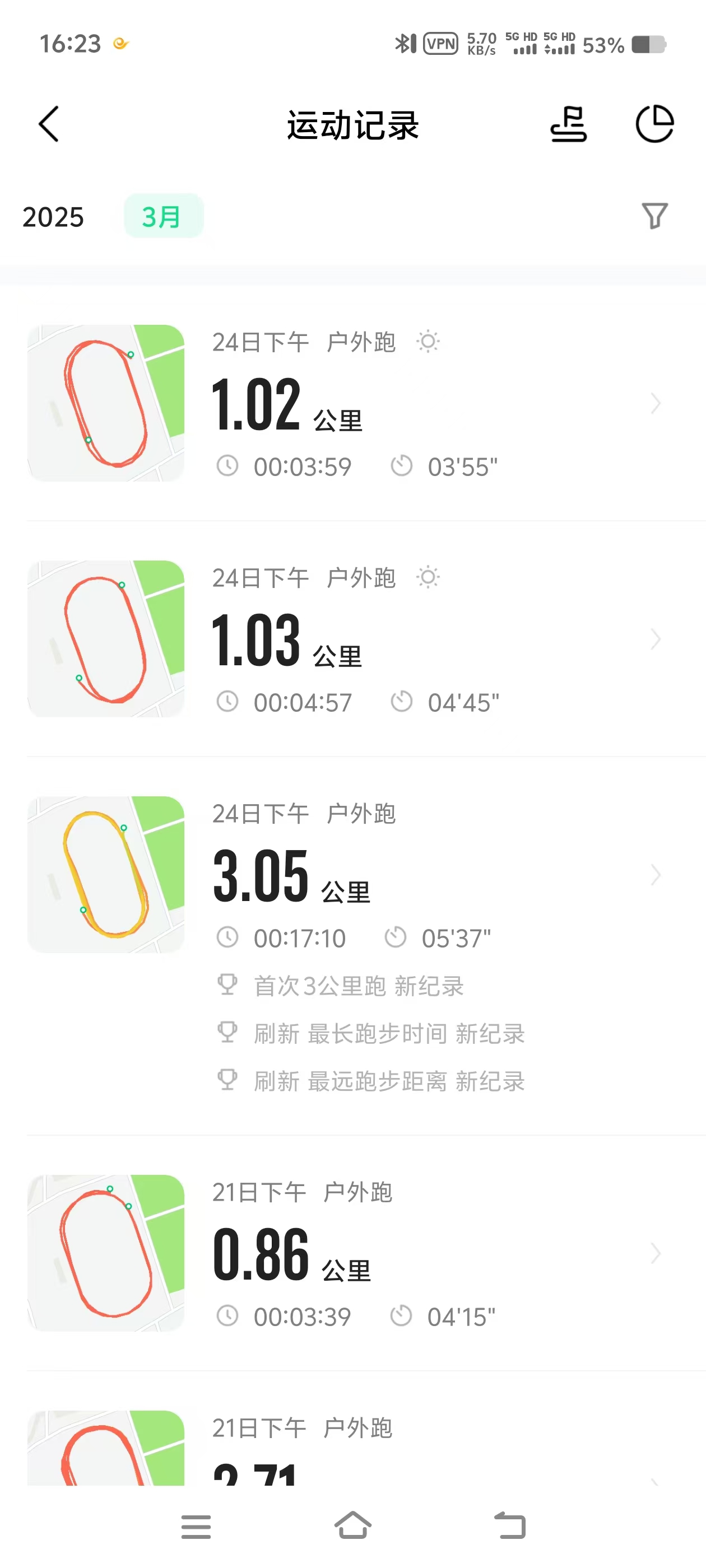Open the filter funnel icon
This screenshot has width=706, height=1568.
pos(655,216)
